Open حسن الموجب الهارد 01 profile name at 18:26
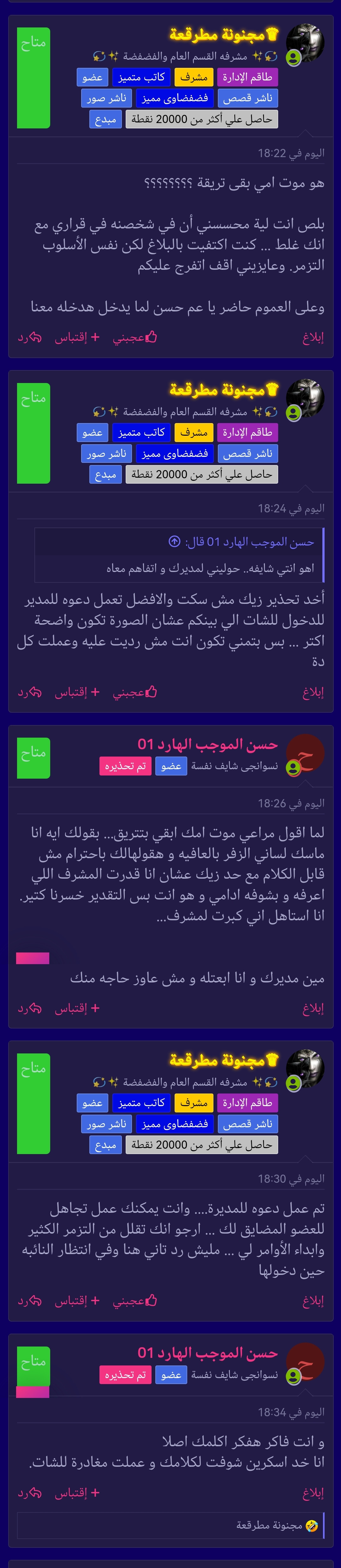Image resolution: width=341 pixels, height=1568 pixels. coord(208,744)
